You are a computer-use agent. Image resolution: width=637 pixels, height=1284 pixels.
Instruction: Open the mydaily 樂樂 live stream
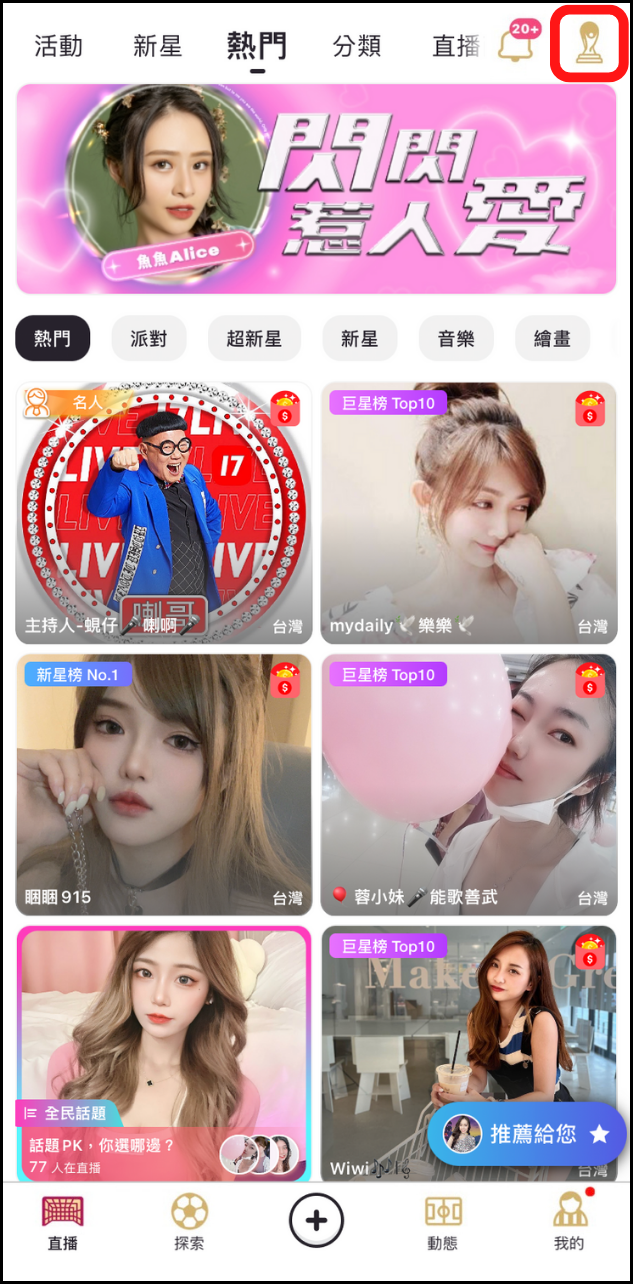tap(468, 512)
